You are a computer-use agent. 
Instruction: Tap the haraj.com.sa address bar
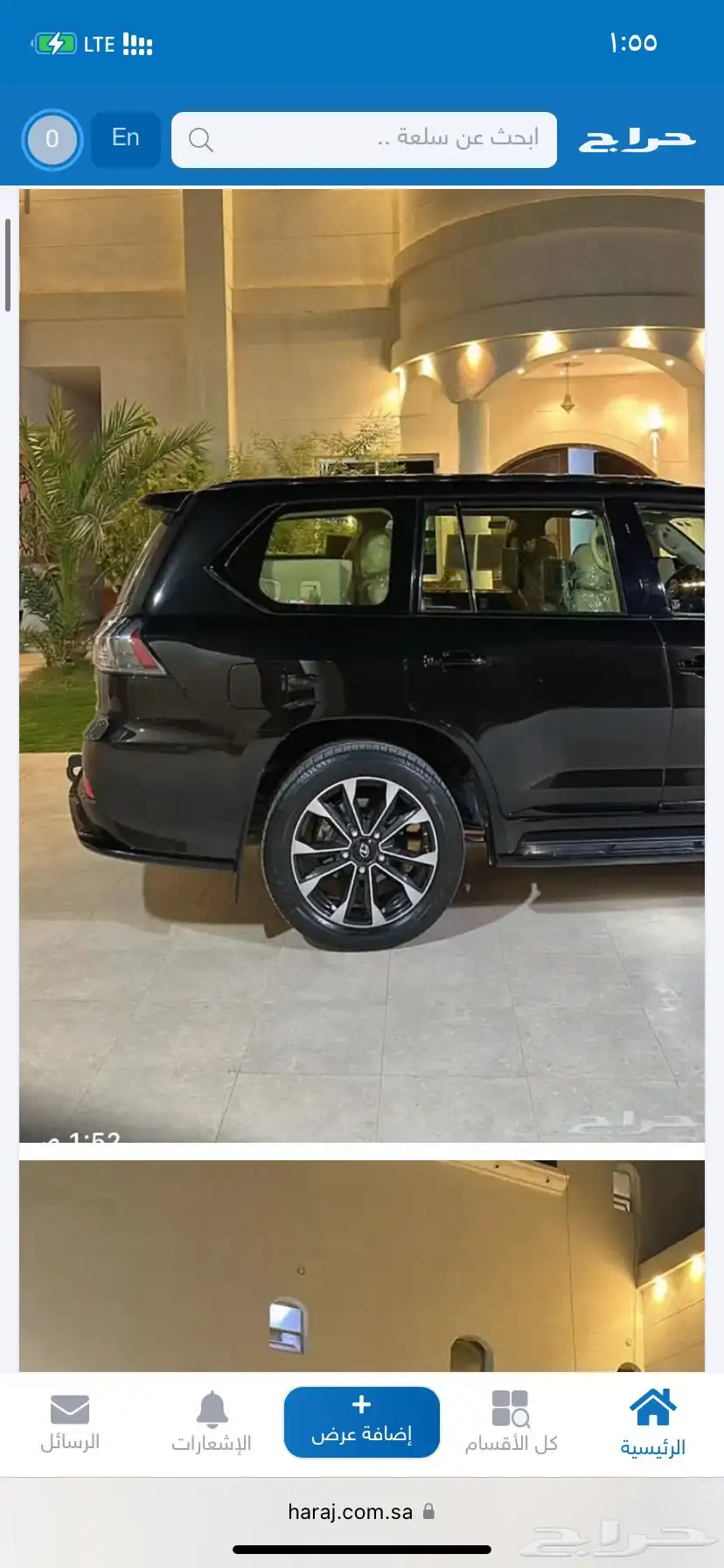(x=360, y=1511)
